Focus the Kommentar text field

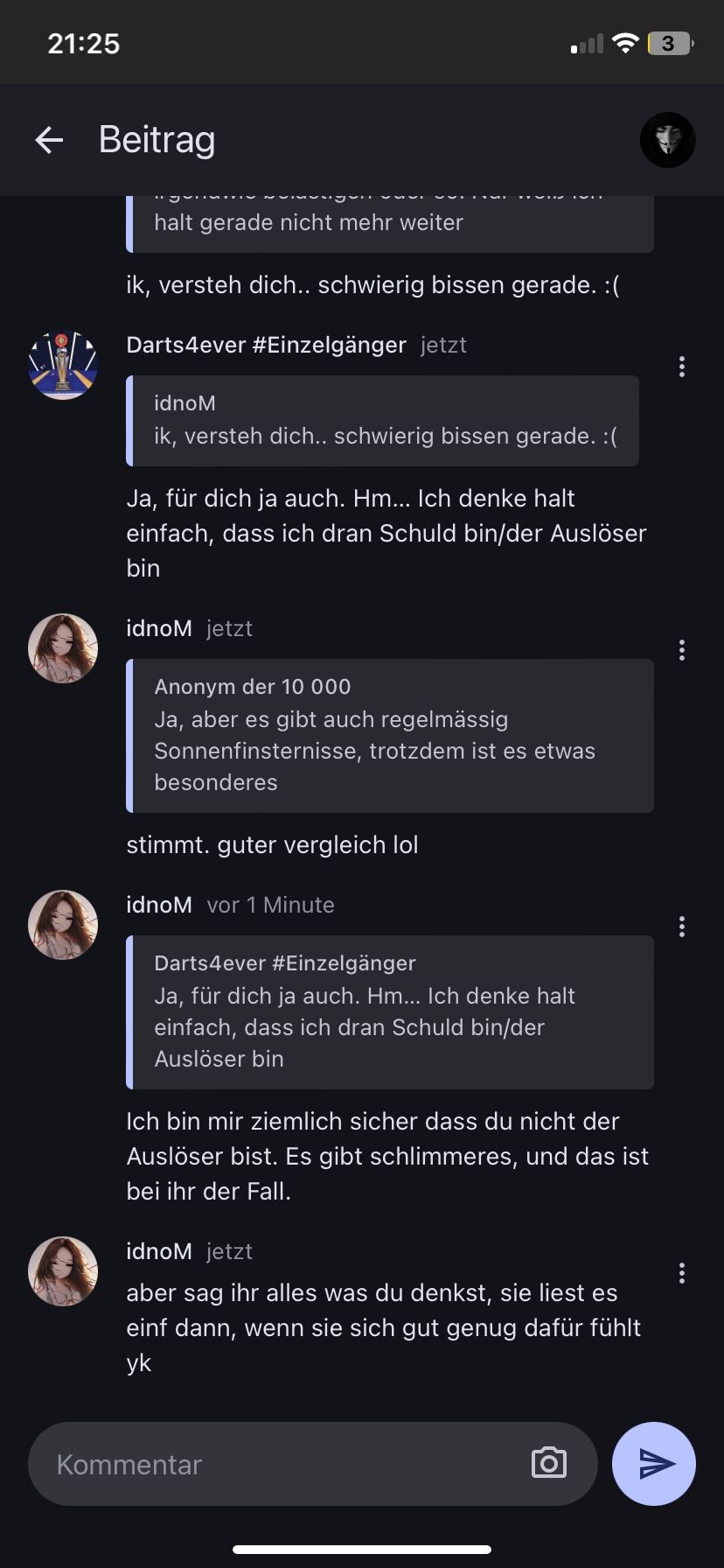click(x=280, y=1464)
